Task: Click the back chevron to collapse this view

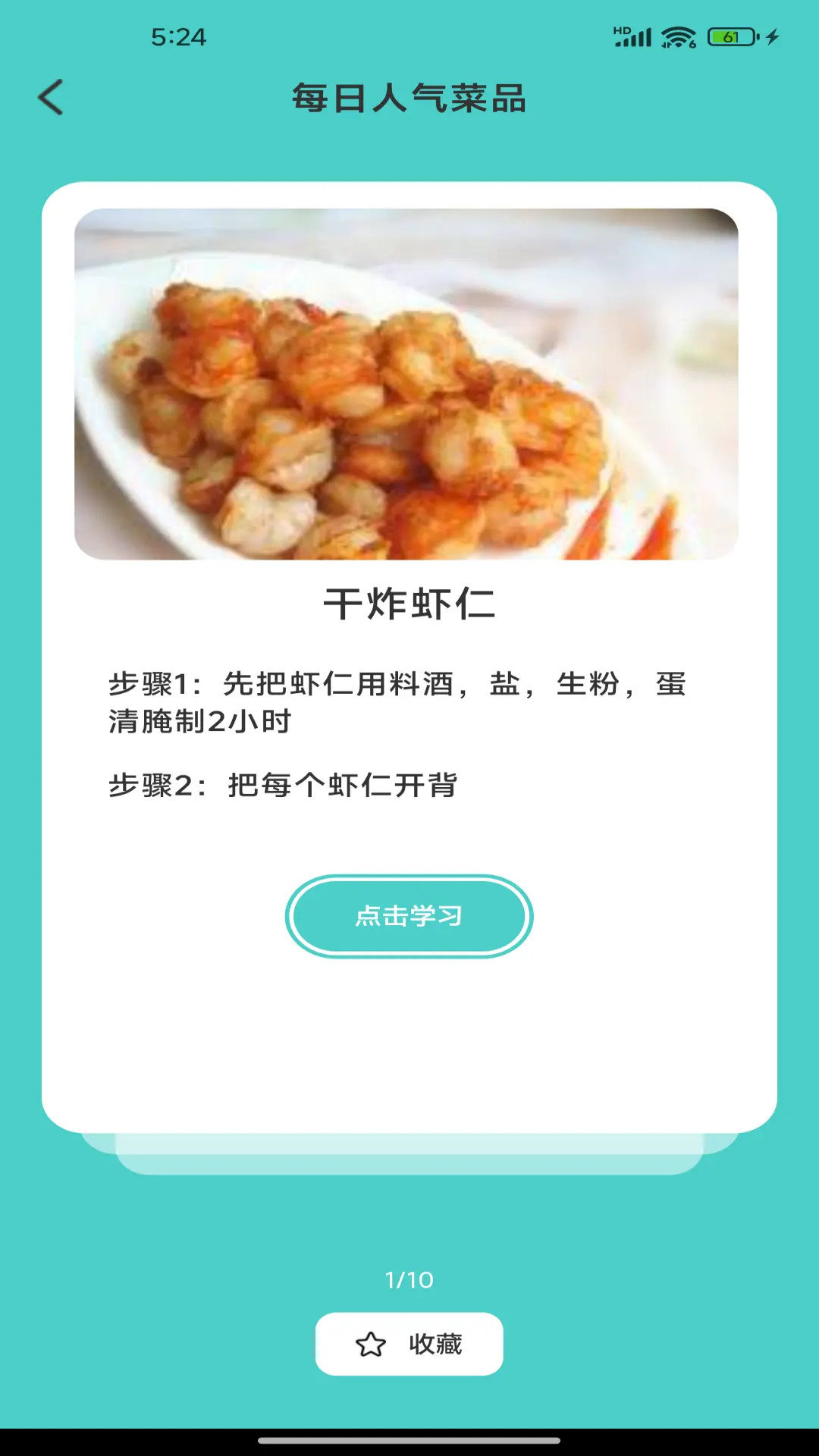Action: click(51, 98)
